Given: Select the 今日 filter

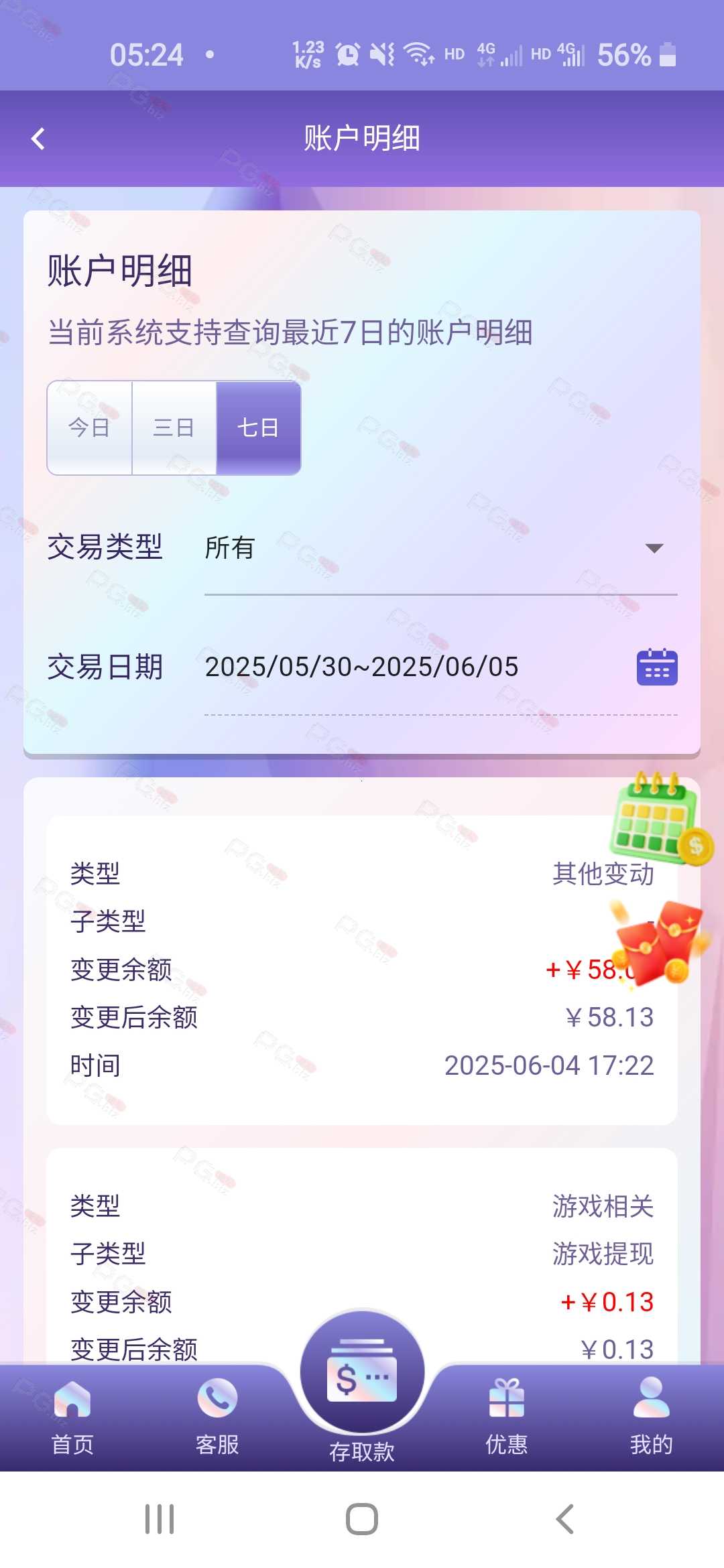Looking at the screenshot, I should 89,428.
